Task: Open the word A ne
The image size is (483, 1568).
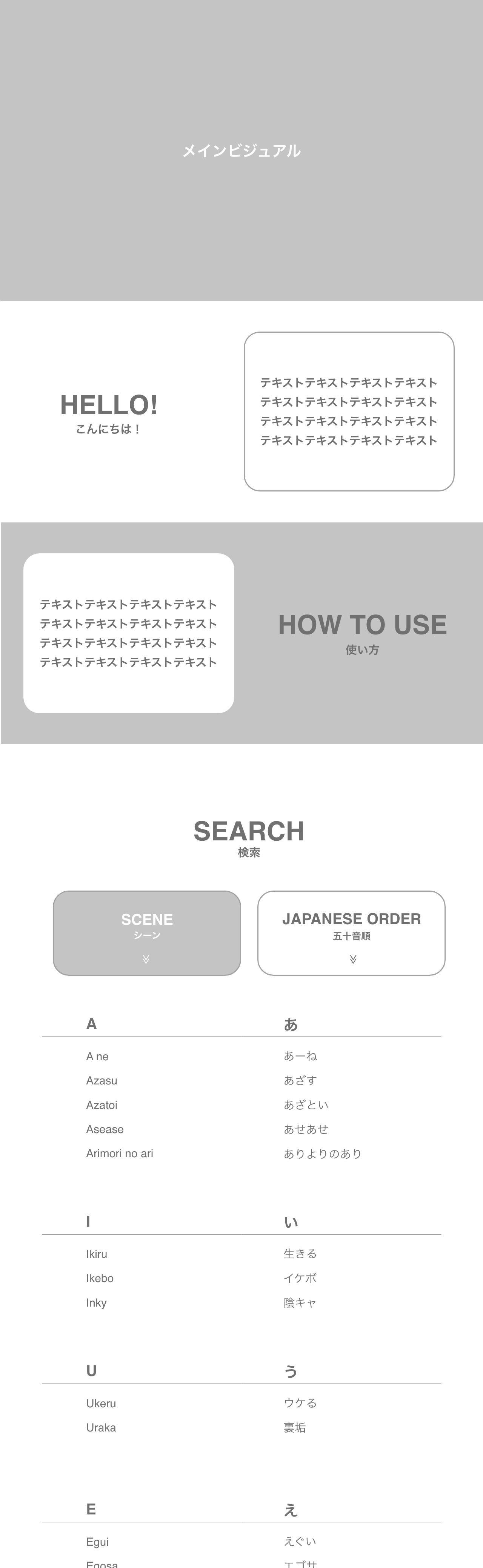Action: click(x=97, y=1057)
